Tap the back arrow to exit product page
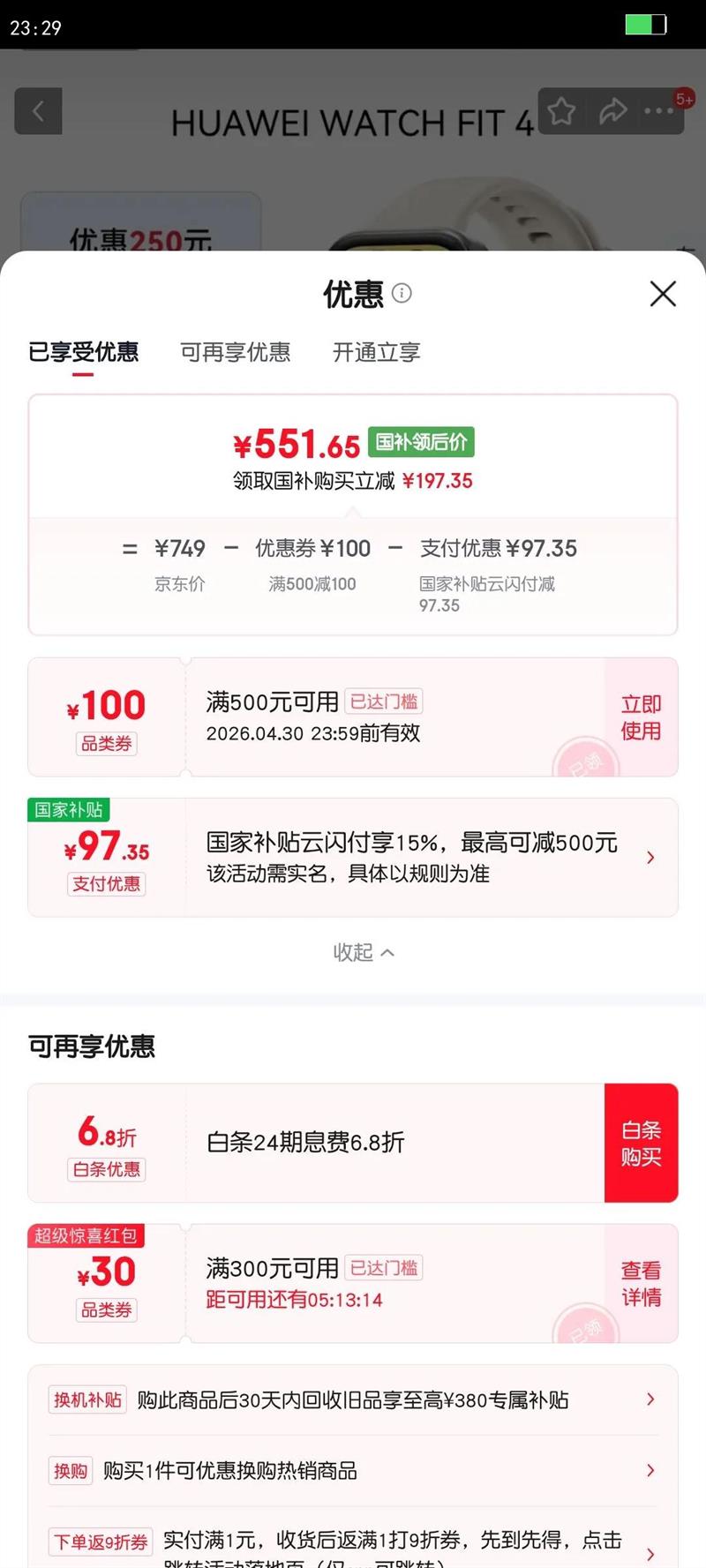This screenshot has height=1568, width=706. tap(38, 111)
